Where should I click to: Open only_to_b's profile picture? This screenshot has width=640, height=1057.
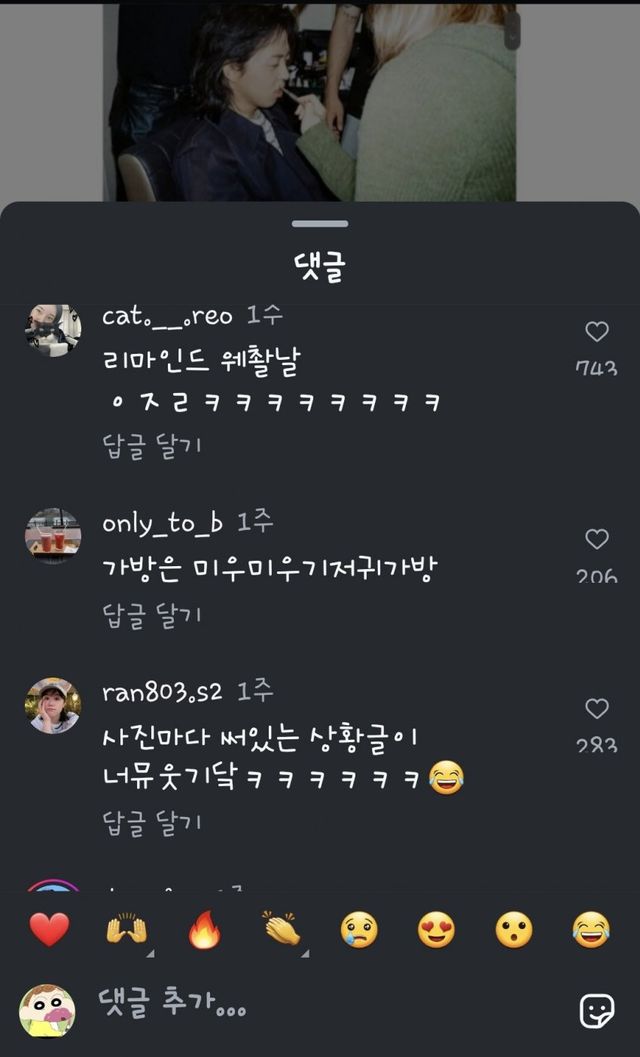(x=52, y=536)
